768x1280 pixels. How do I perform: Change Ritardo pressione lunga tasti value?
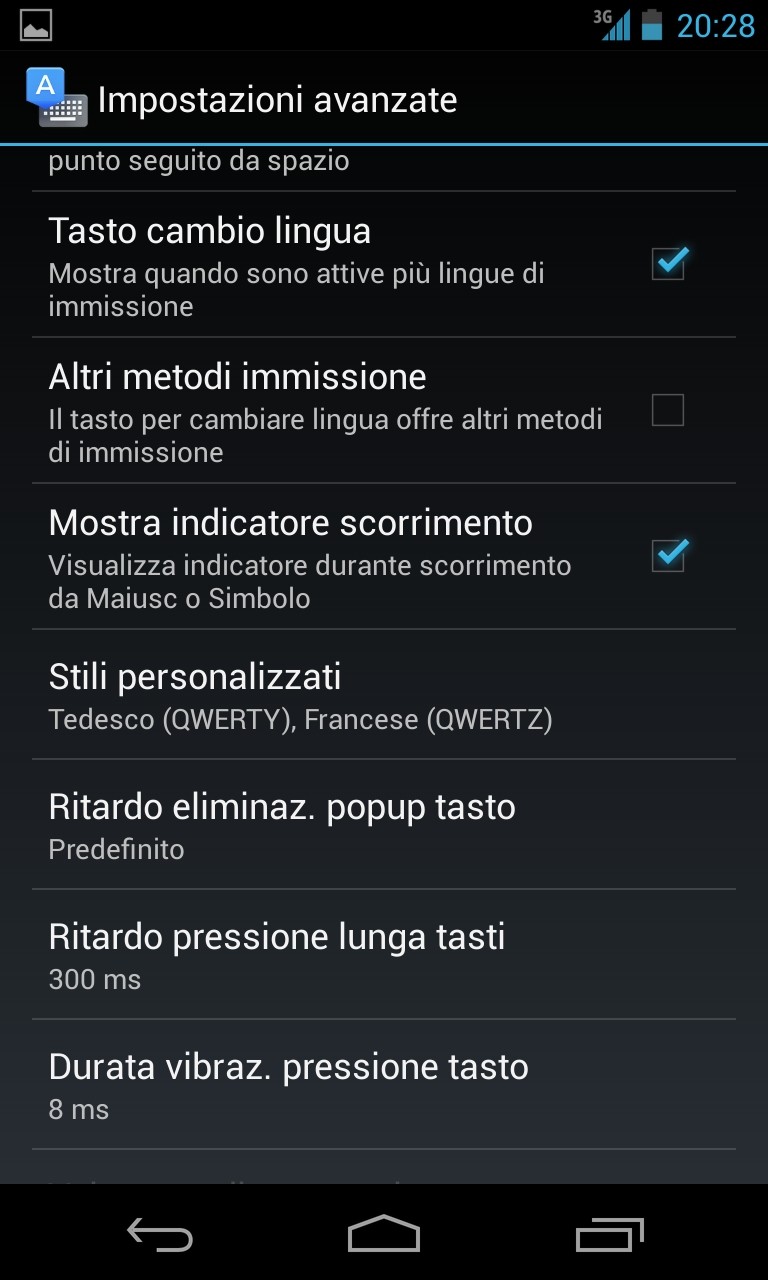pyautogui.click(x=384, y=954)
